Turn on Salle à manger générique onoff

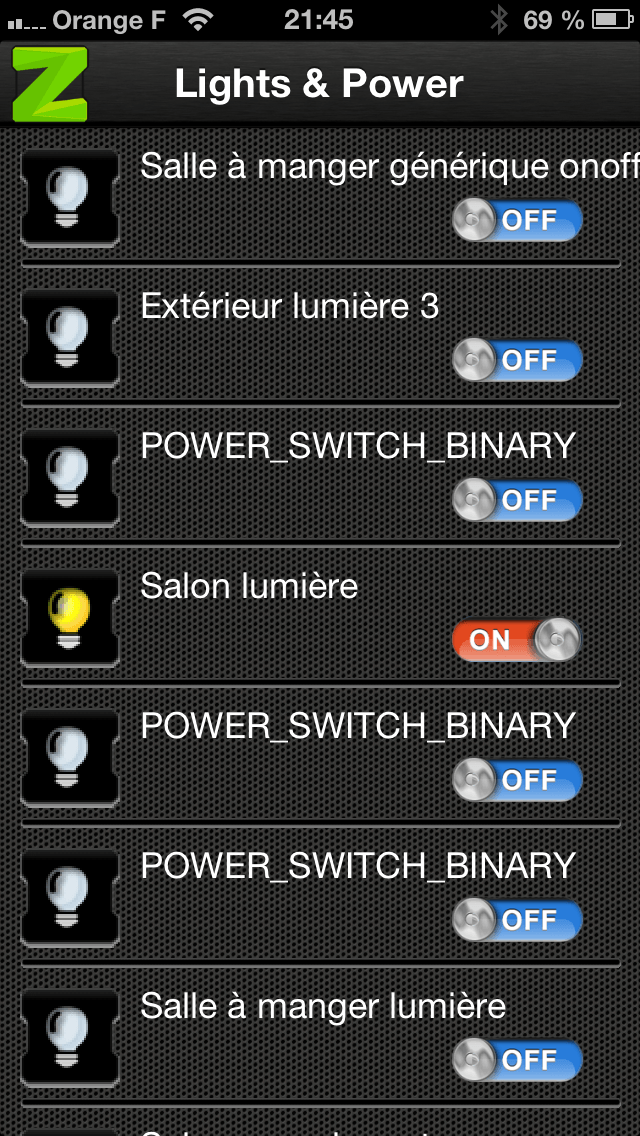(x=518, y=220)
